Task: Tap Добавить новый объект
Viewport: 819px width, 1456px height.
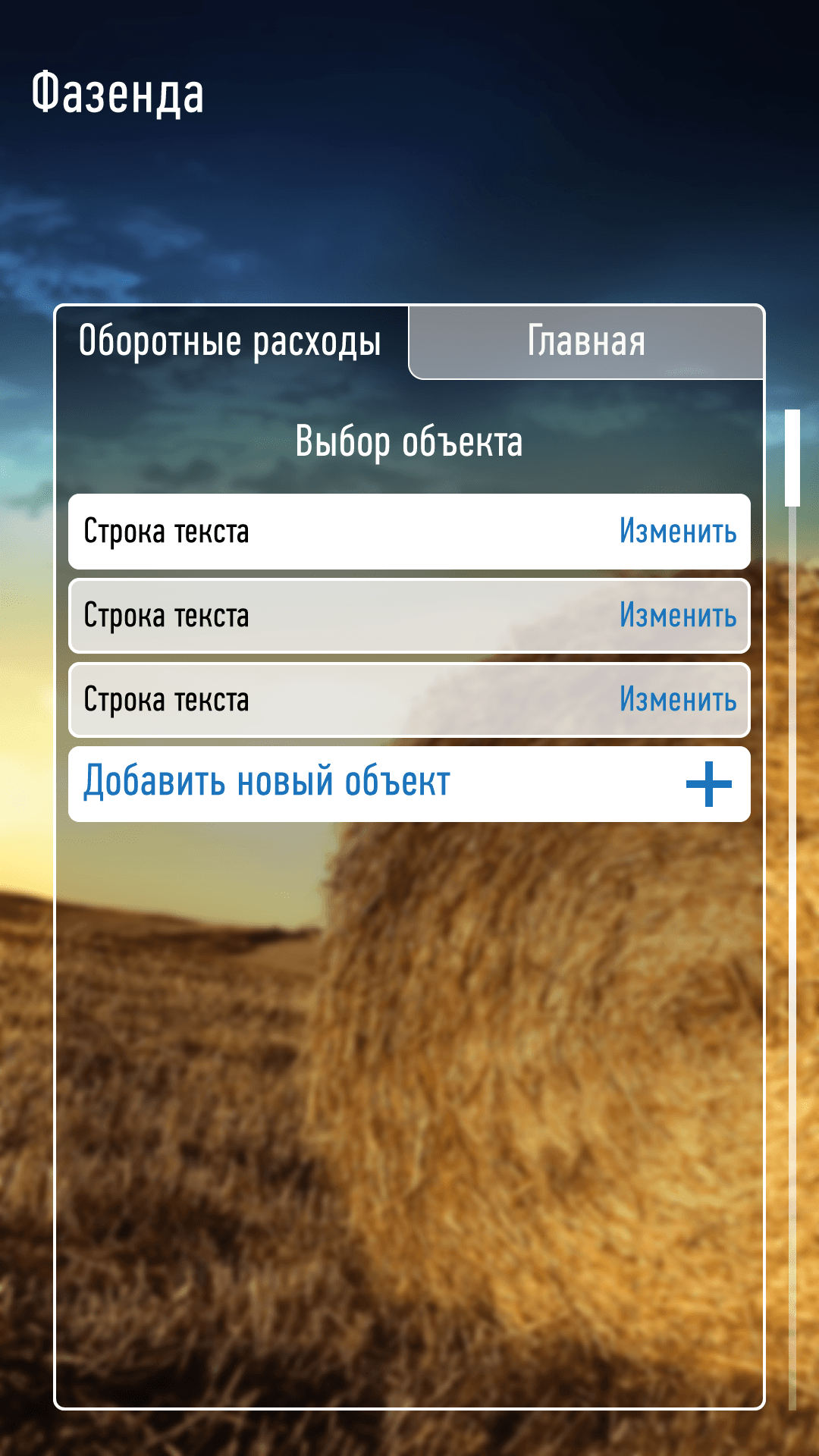Action: [x=409, y=784]
